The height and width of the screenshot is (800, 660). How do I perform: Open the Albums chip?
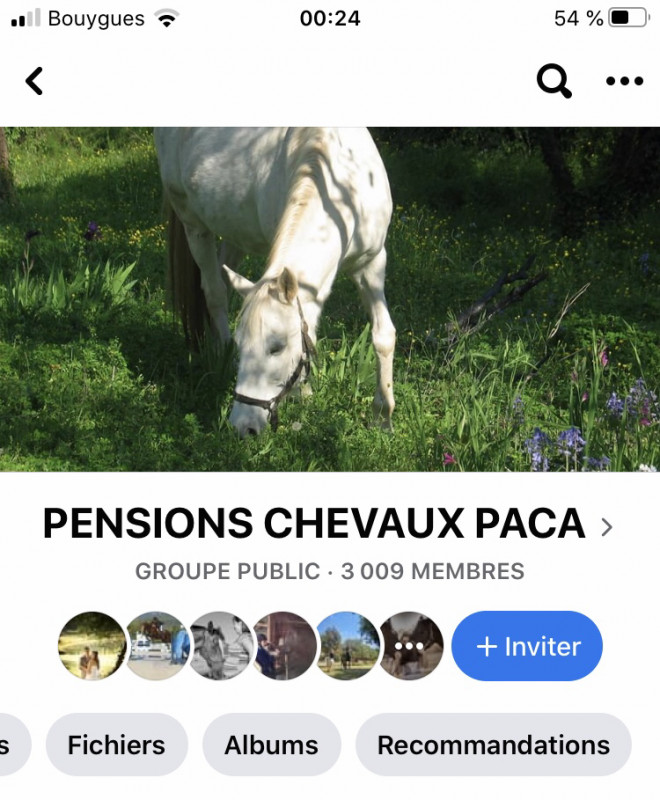tap(271, 745)
